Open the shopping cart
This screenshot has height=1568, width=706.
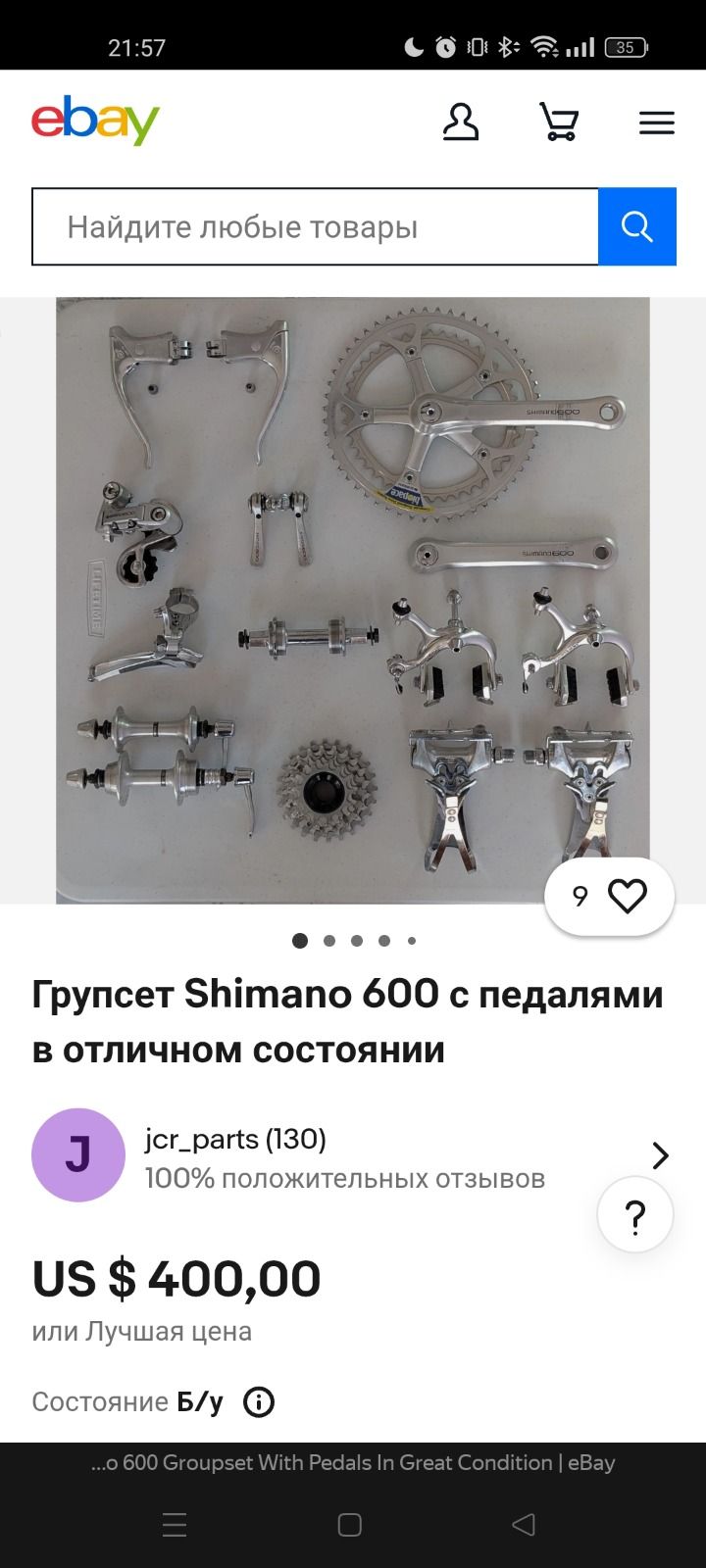(x=559, y=122)
